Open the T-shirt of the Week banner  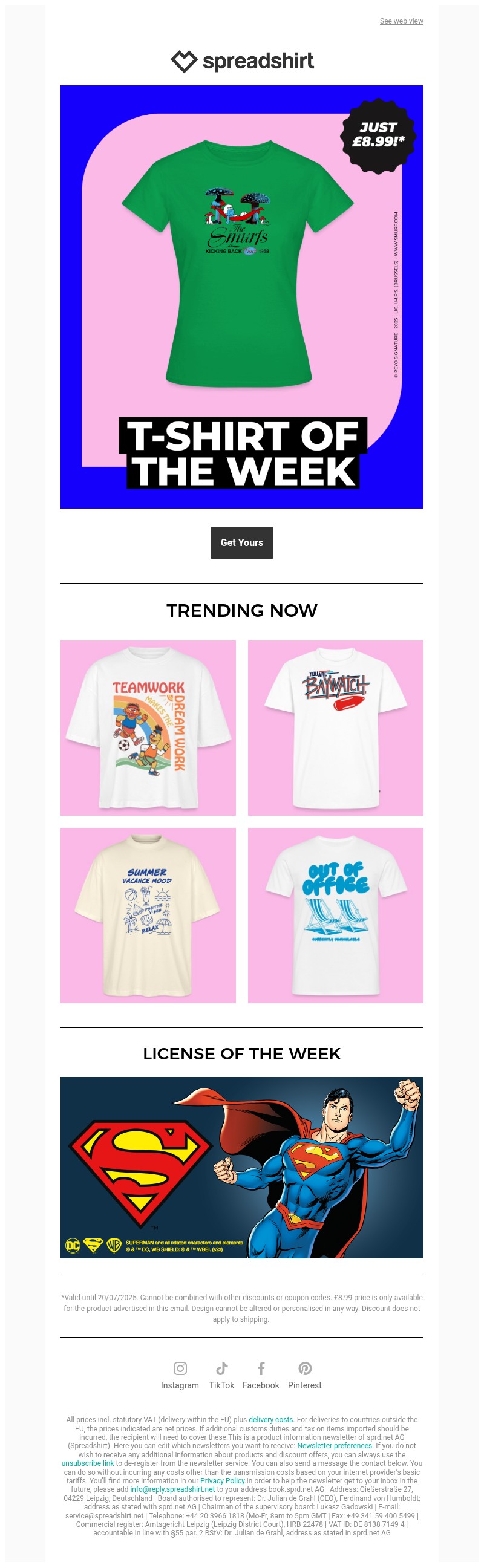click(x=241, y=296)
